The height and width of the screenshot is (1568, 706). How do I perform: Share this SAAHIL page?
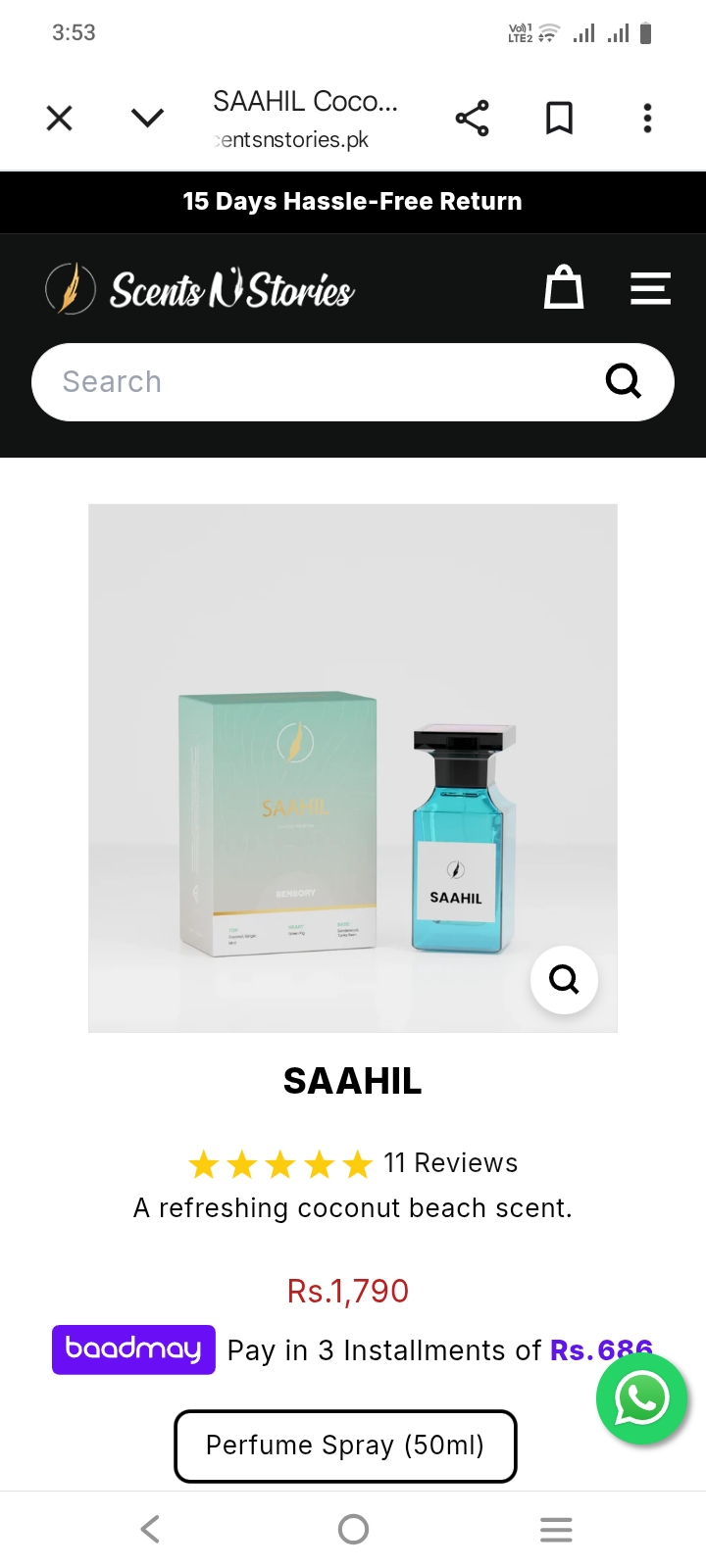click(472, 119)
